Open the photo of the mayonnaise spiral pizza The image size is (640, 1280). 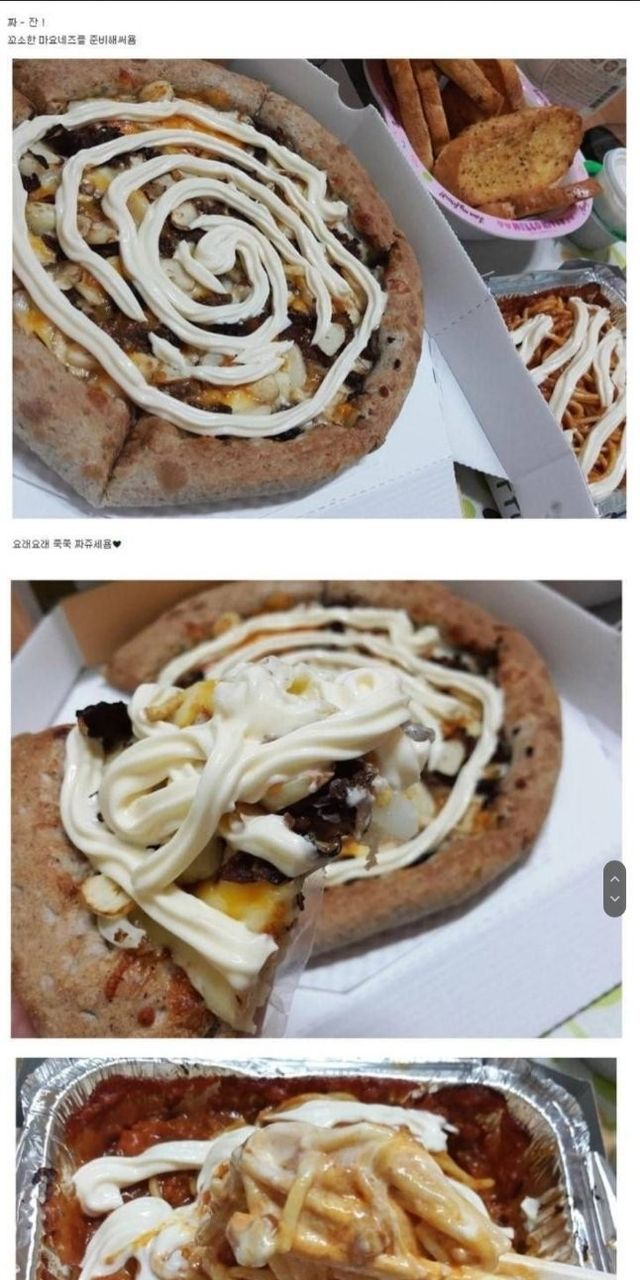click(x=319, y=288)
